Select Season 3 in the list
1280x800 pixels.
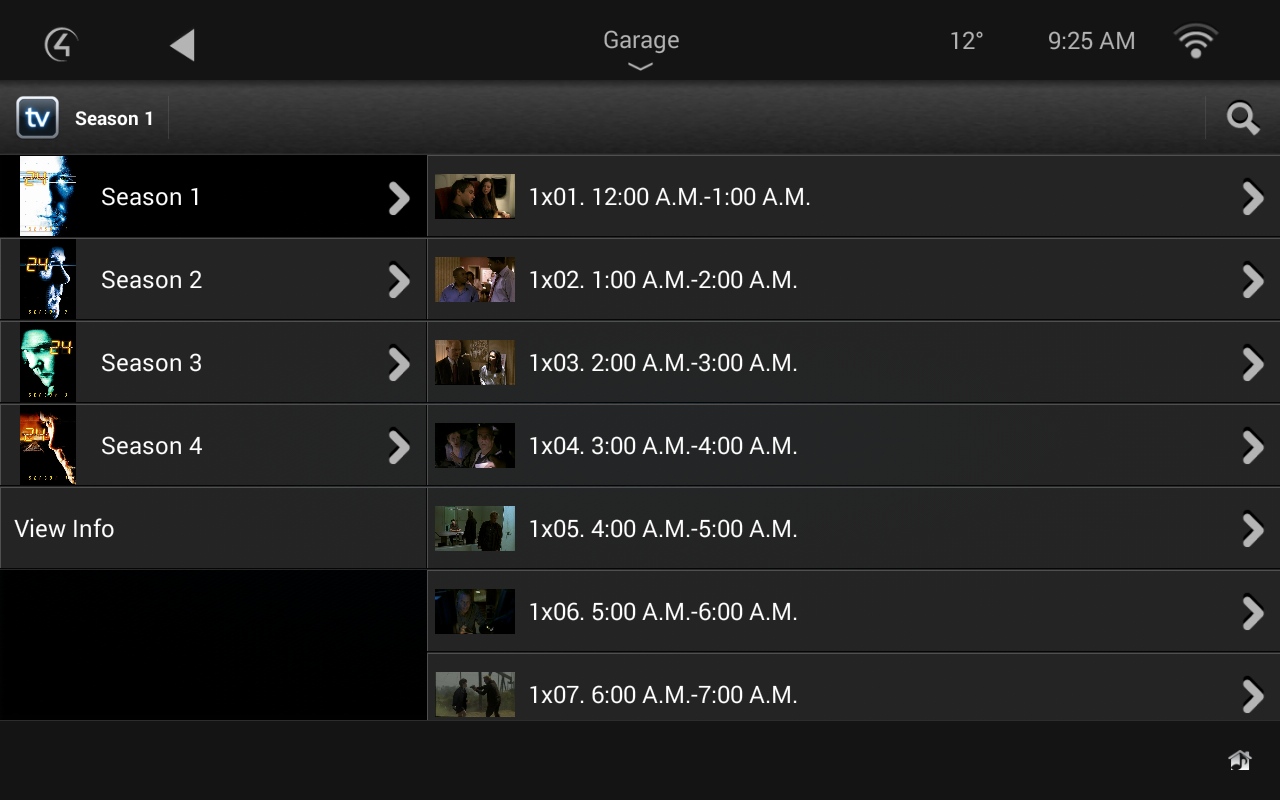[213, 363]
